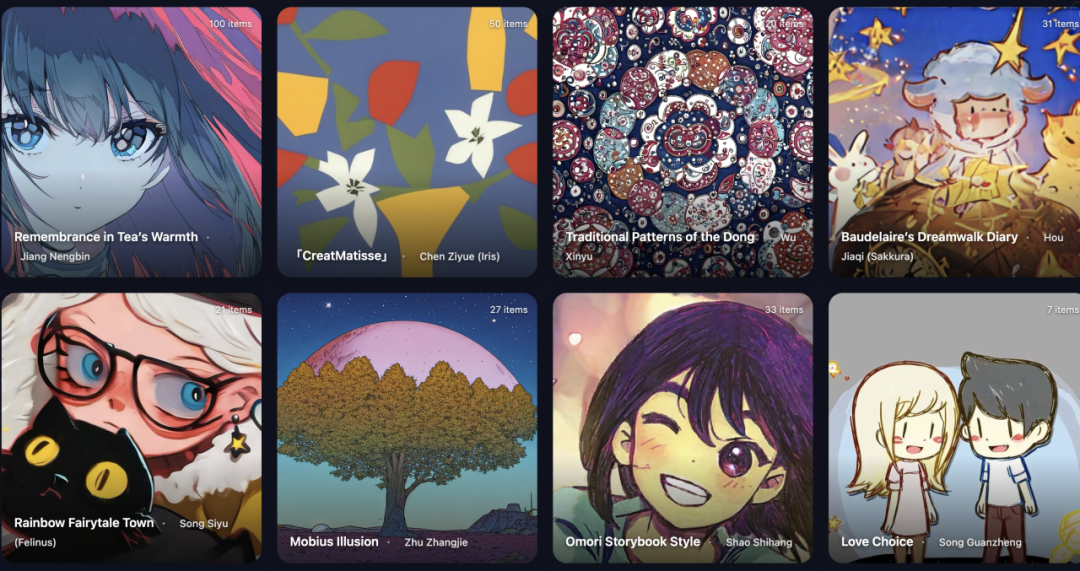Open Baudelaire's Dreamwalk Diary collection
Viewport: 1080px width, 571px height.
coord(953,142)
